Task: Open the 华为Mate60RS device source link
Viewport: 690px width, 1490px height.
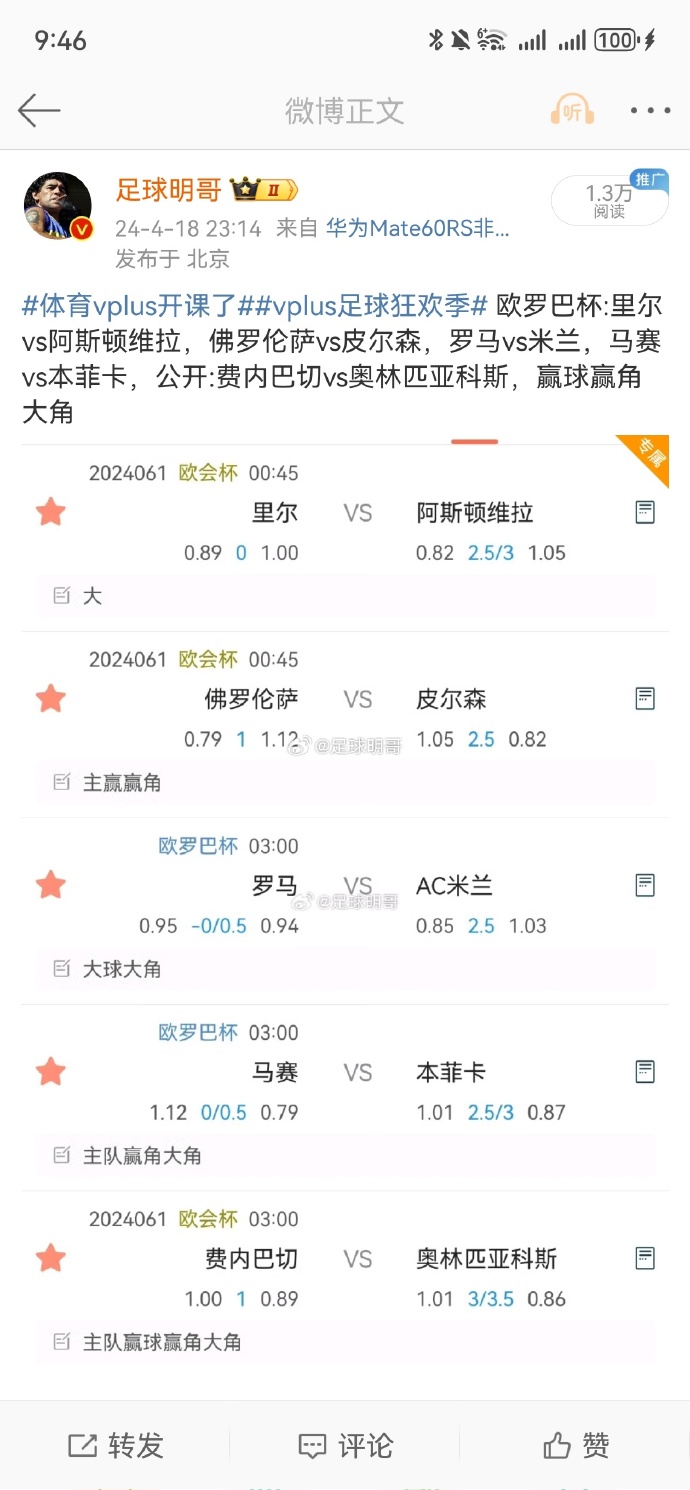Action: [418, 228]
